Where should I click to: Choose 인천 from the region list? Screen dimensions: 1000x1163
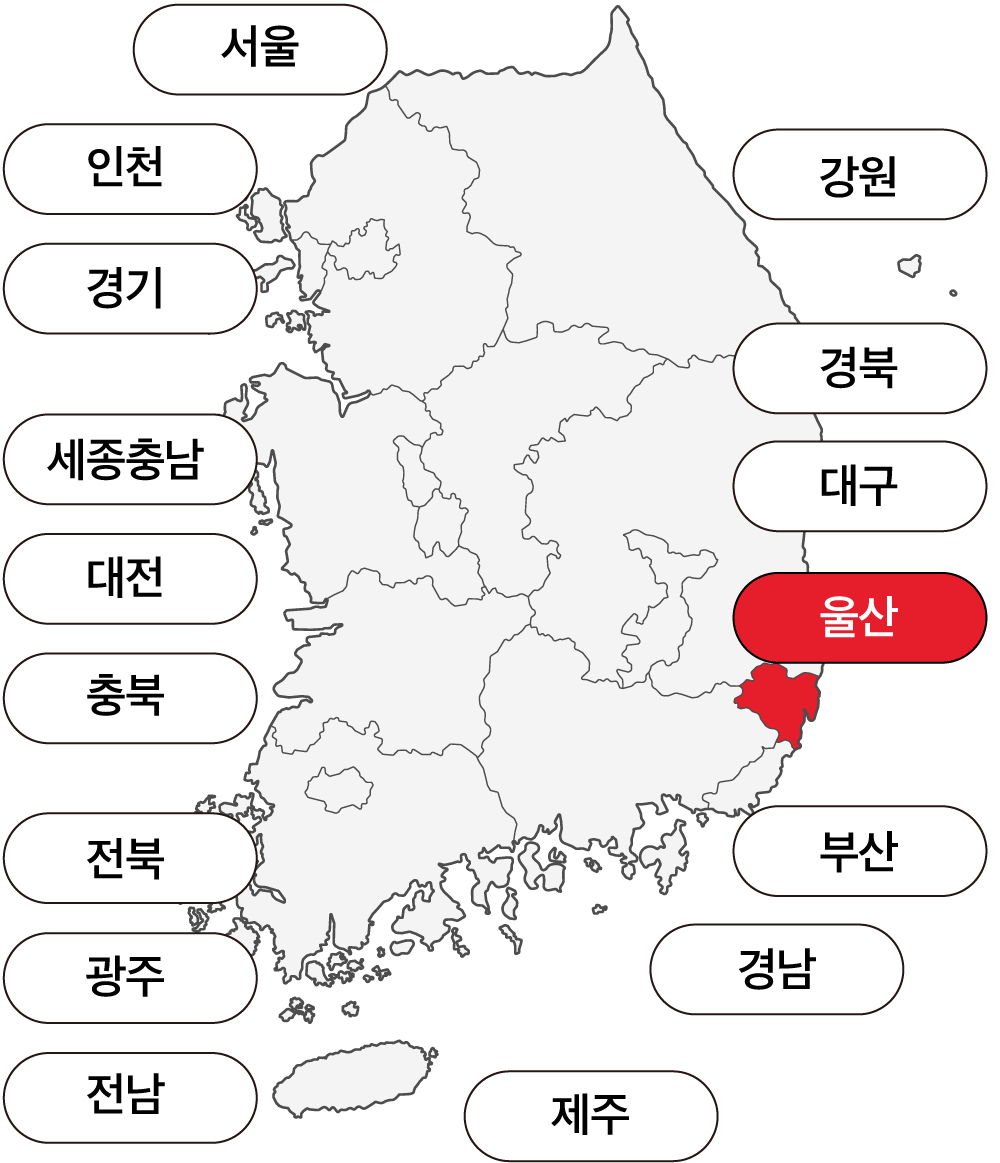coord(130,169)
